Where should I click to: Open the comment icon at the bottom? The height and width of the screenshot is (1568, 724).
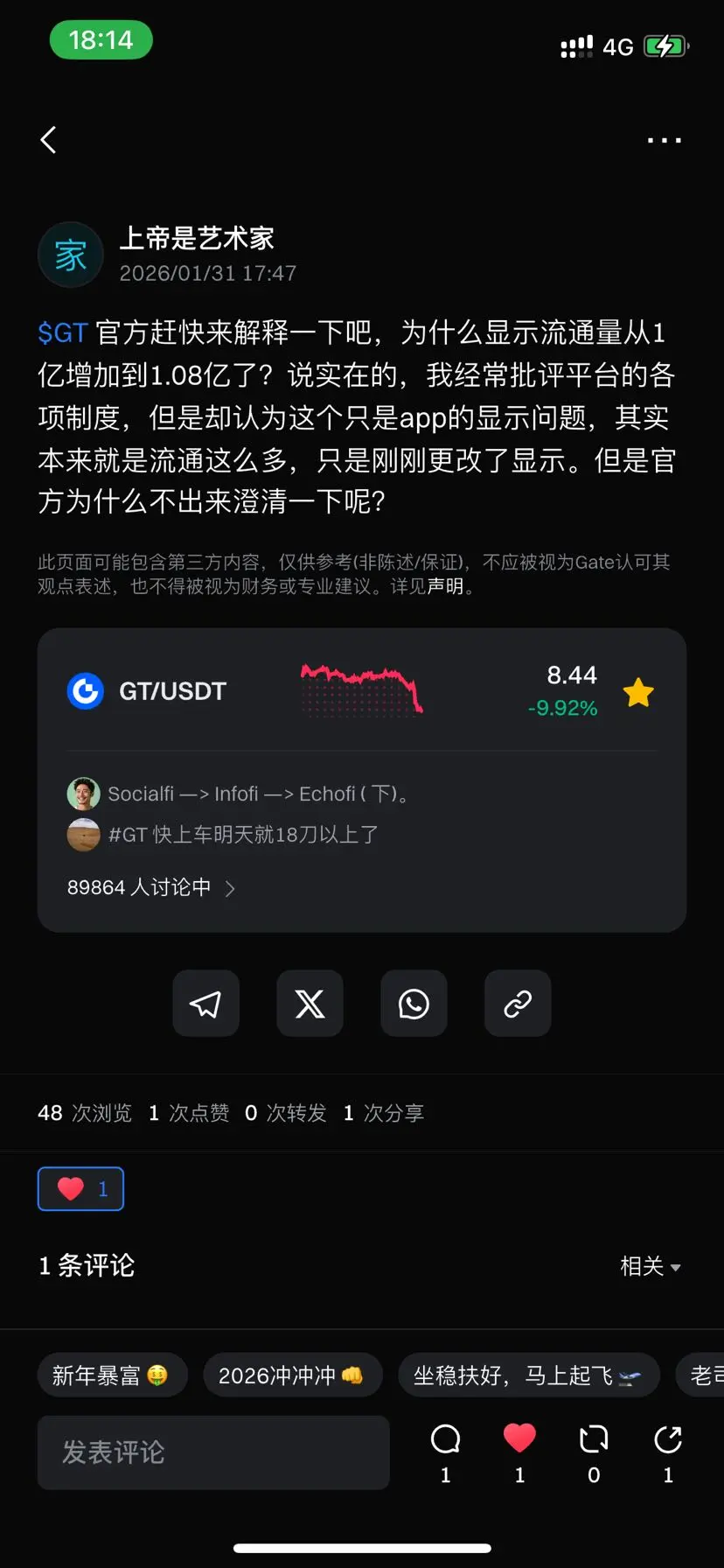pyautogui.click(x=445, y=1436)
